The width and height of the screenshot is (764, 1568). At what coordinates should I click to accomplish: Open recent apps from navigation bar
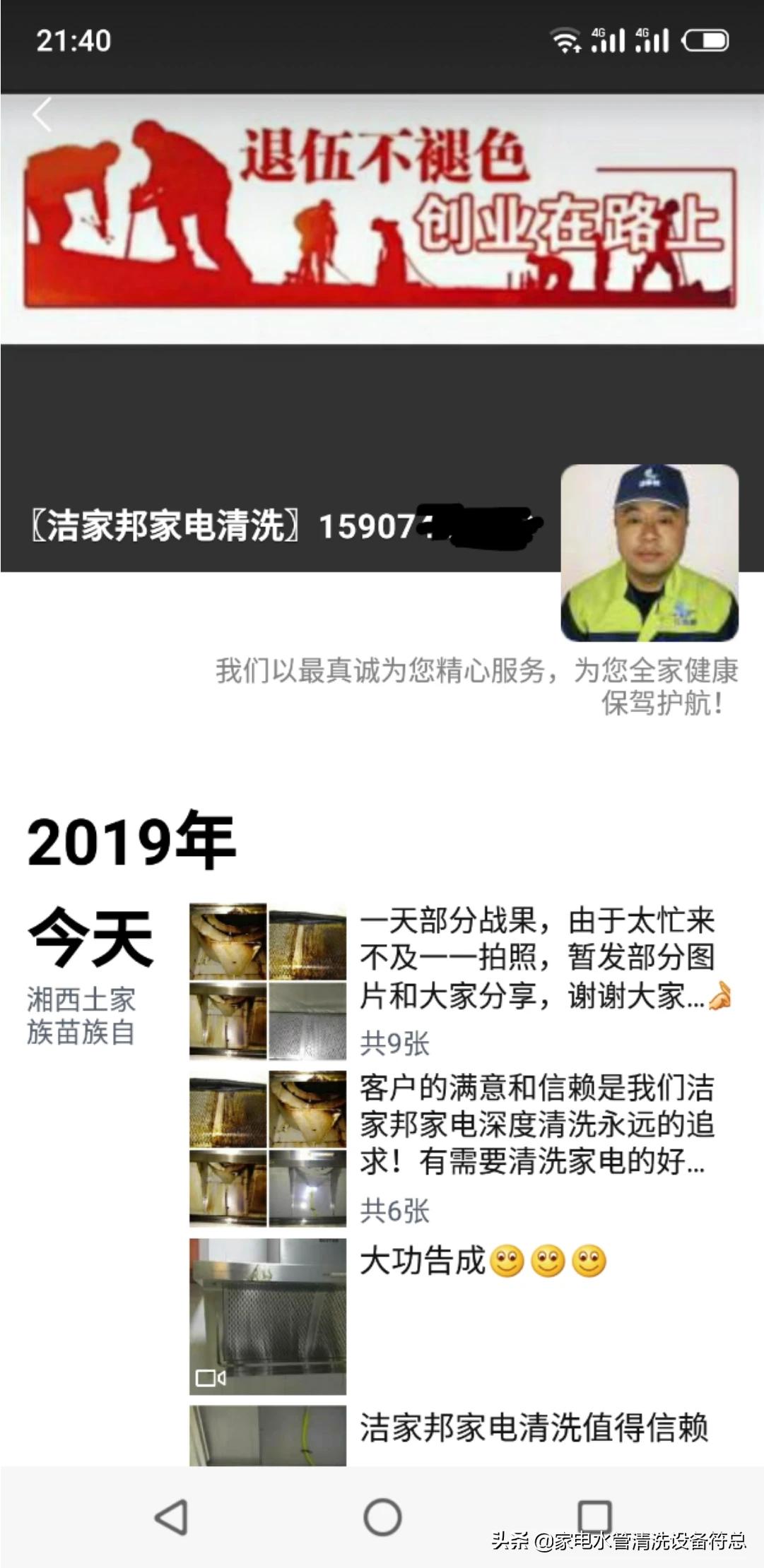pyautogui.click(x=594, y=1516)
